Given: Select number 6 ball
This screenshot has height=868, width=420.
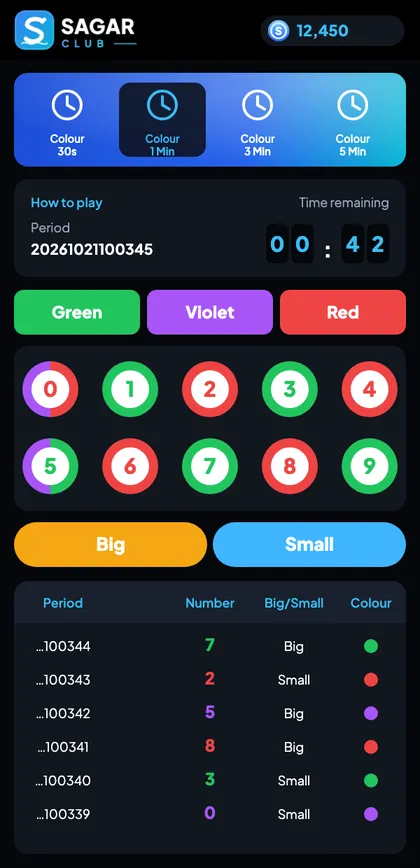Looking at the screenshot, I should click(x=130, y=466).
